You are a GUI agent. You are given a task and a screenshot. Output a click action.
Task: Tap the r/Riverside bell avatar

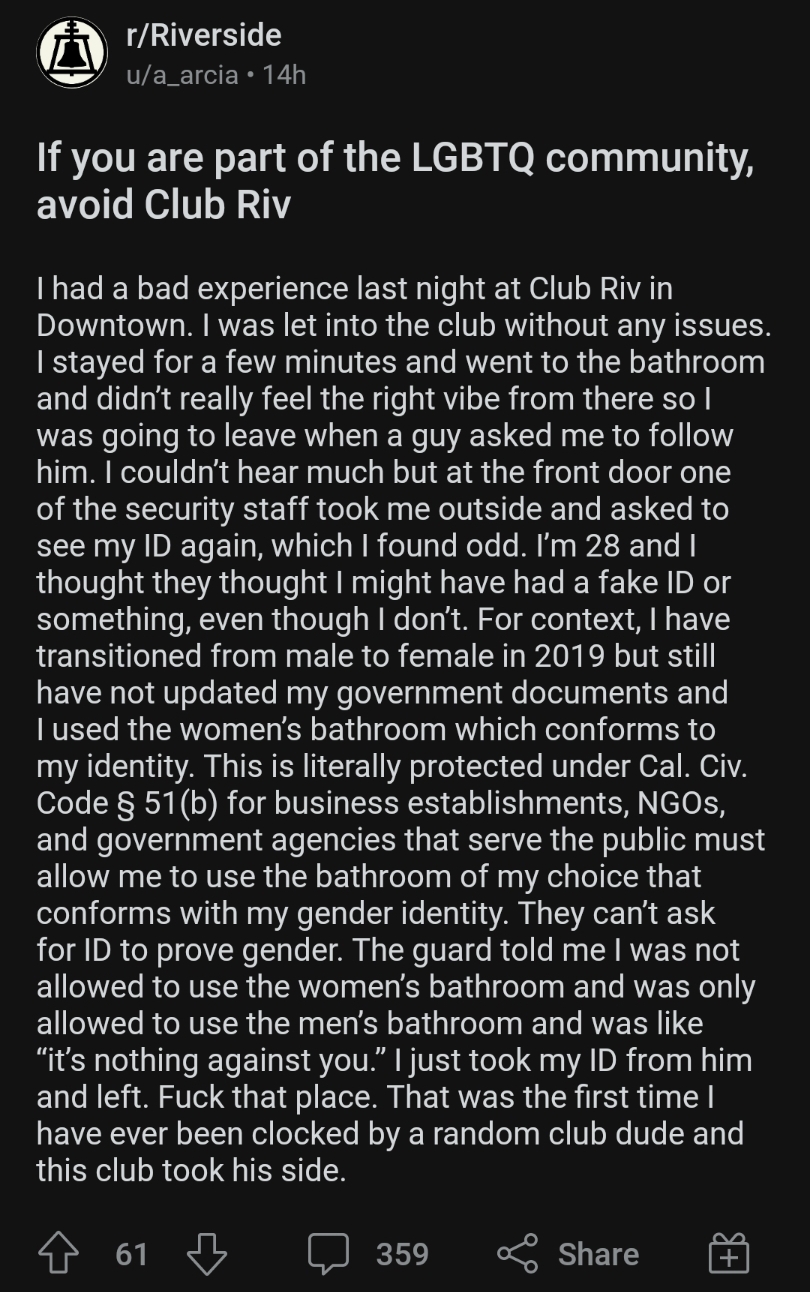tap(72, 52)
